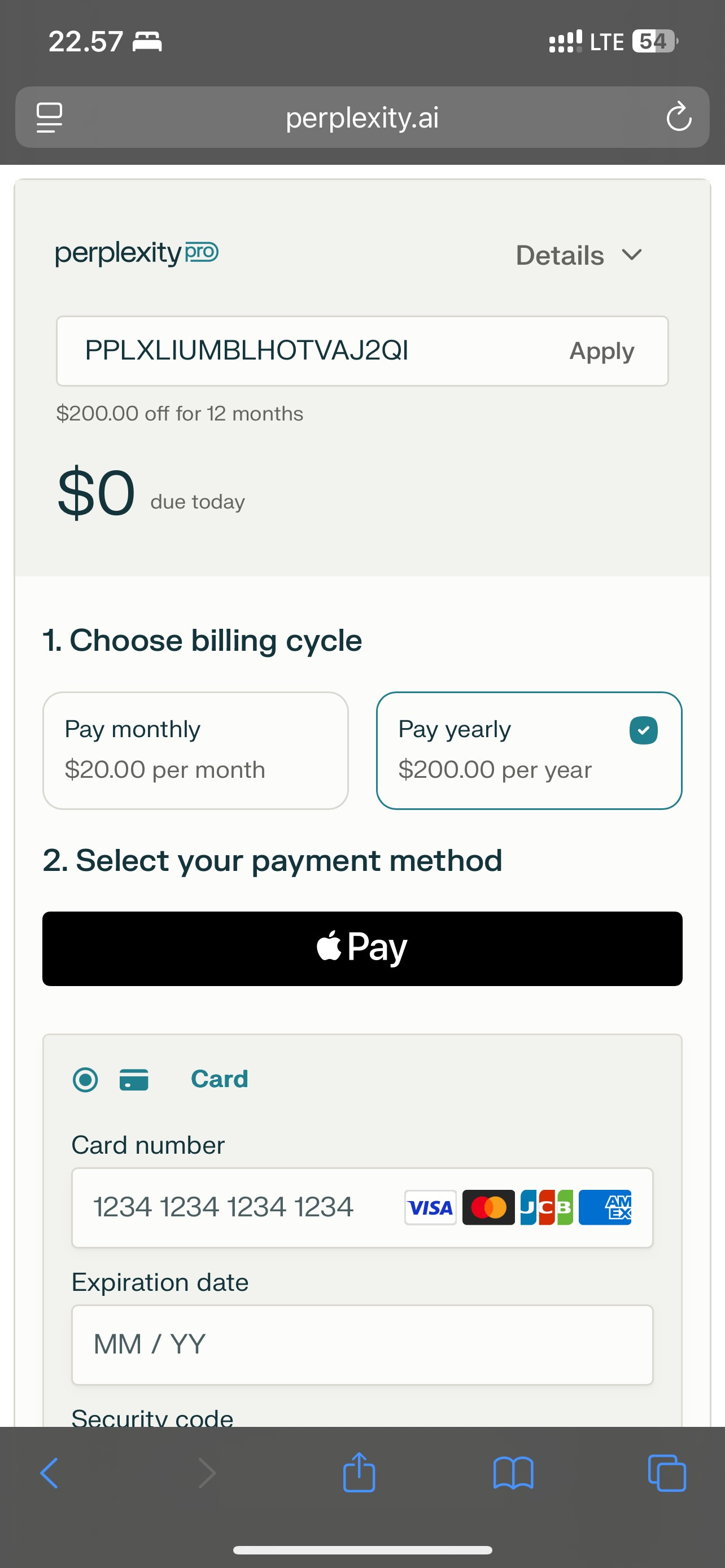725x1568 pixels.
Task: Tap the Visa logo in card field
Action: [x=430, y=1207]
